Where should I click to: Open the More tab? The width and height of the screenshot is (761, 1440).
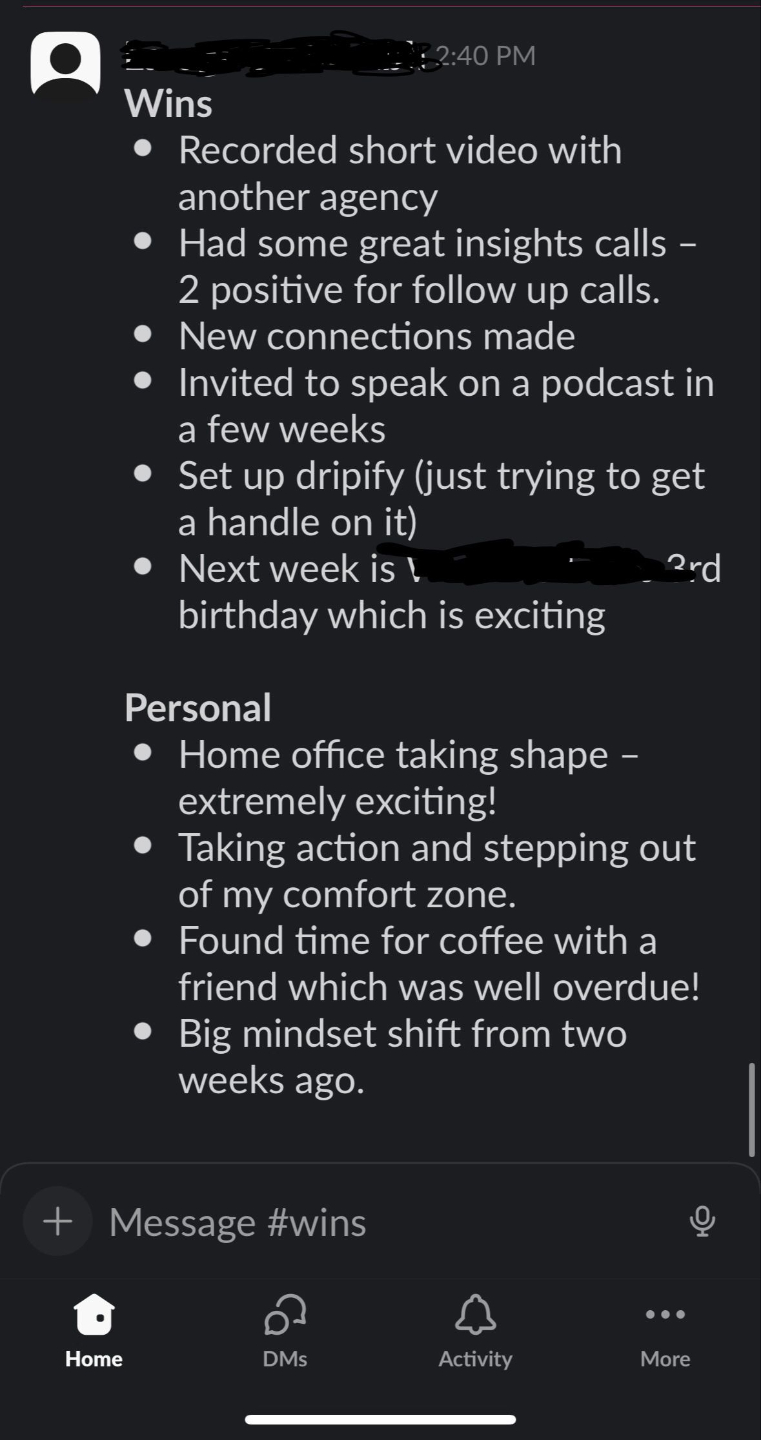tap(665, 1330)
